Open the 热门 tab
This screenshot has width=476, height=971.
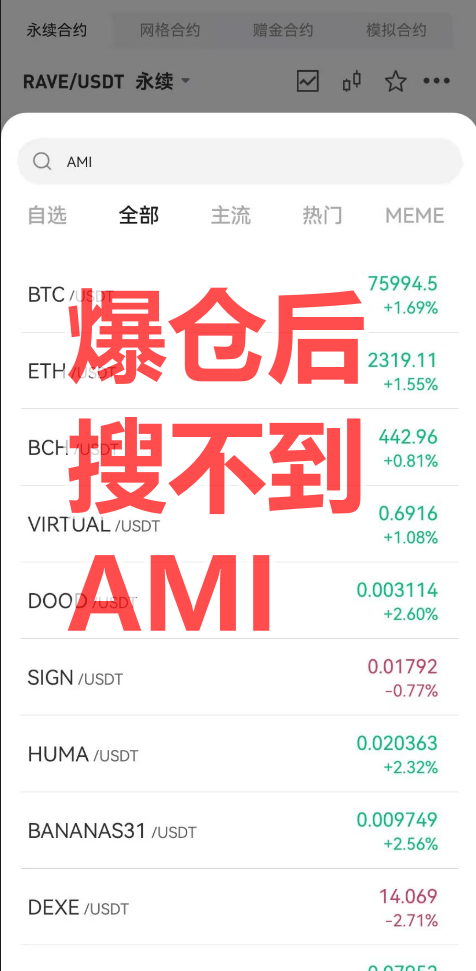coord(322,216)
